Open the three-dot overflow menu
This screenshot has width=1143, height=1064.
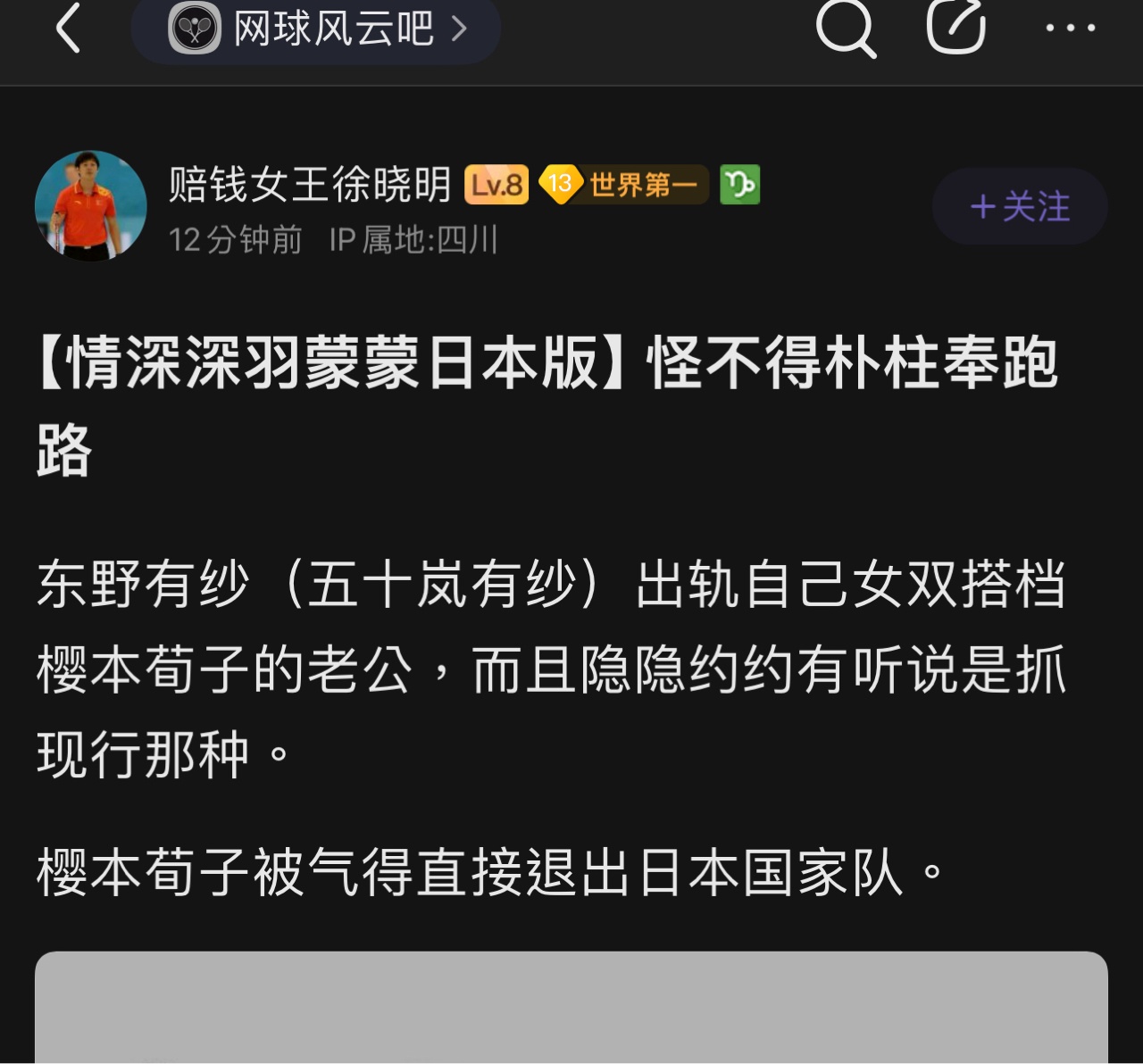point(1070,29)
